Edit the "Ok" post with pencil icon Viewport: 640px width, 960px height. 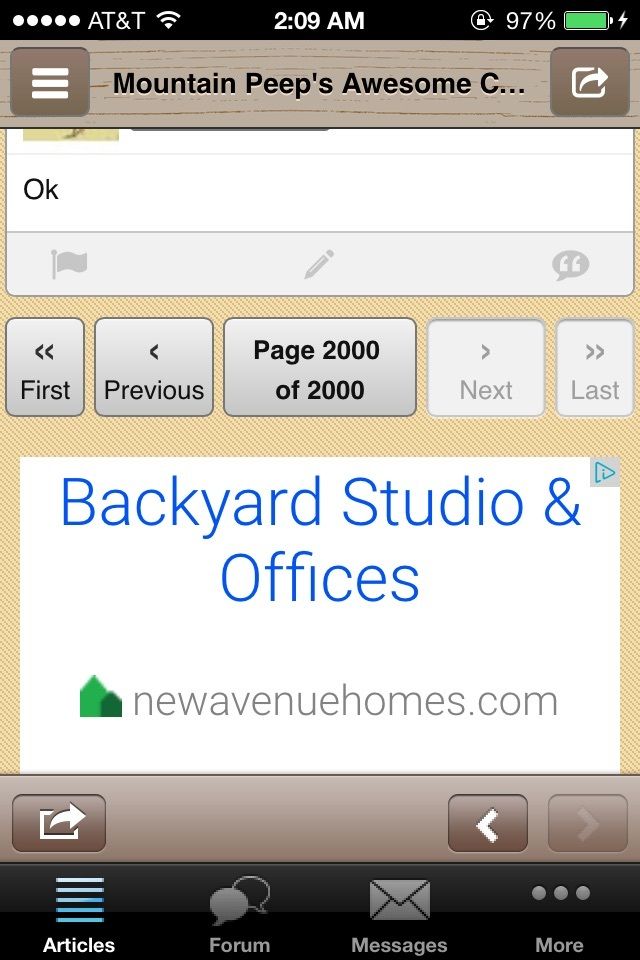(319, 264)
